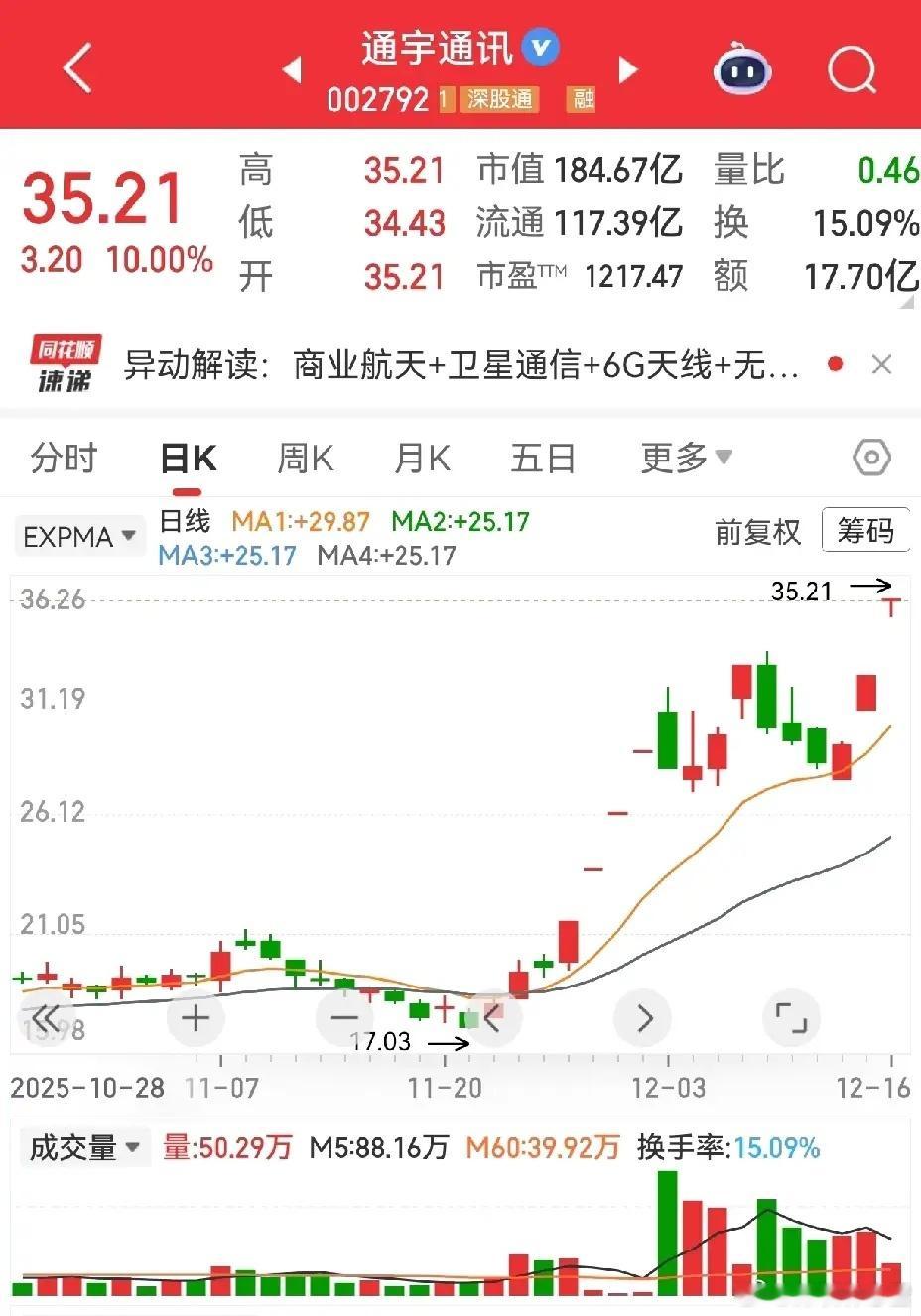Viewport: 921px width, 1316px height.
Task: Open chart settings gear
Action: (871, 459)
